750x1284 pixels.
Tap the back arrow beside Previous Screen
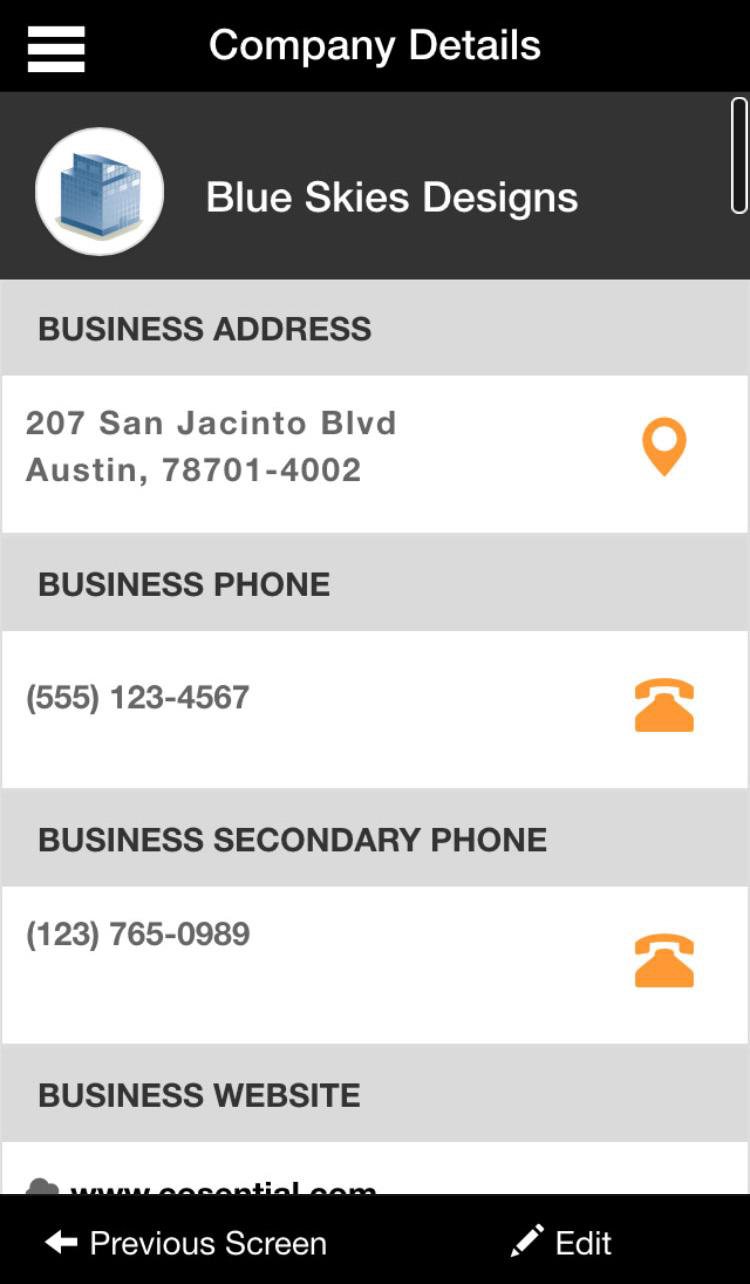(x=59, y=1242)
